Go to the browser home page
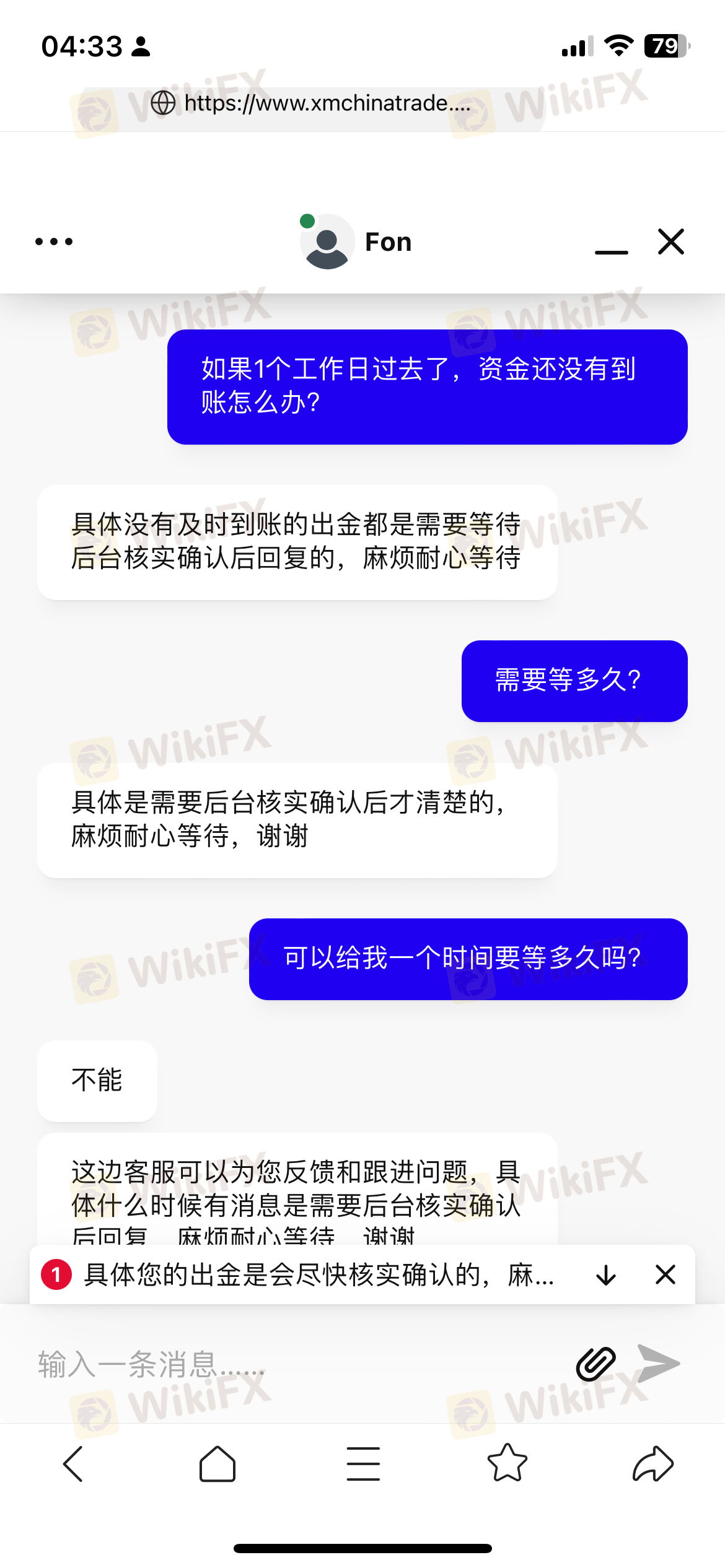The width and height of the screenshot is (725, 1568). 217,1464
